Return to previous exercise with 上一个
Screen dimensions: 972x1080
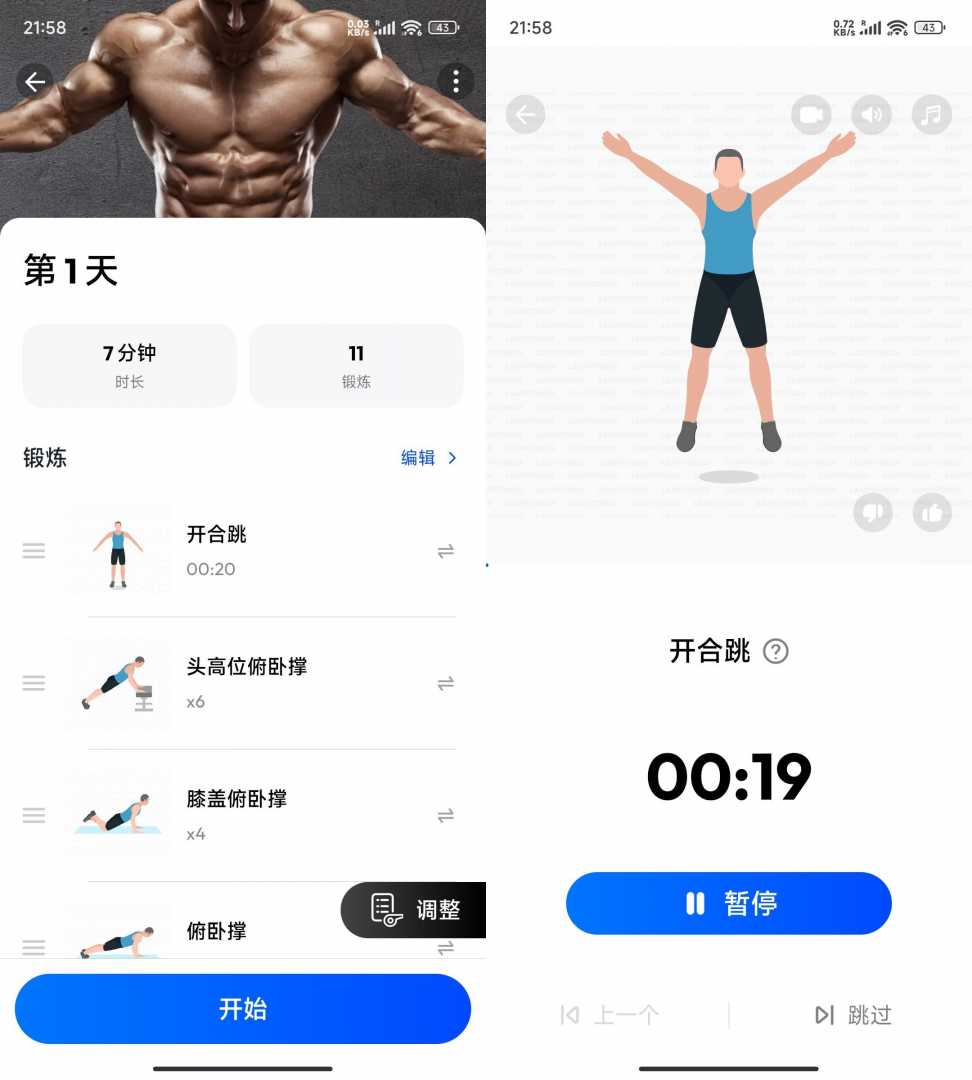[612, 1015]
